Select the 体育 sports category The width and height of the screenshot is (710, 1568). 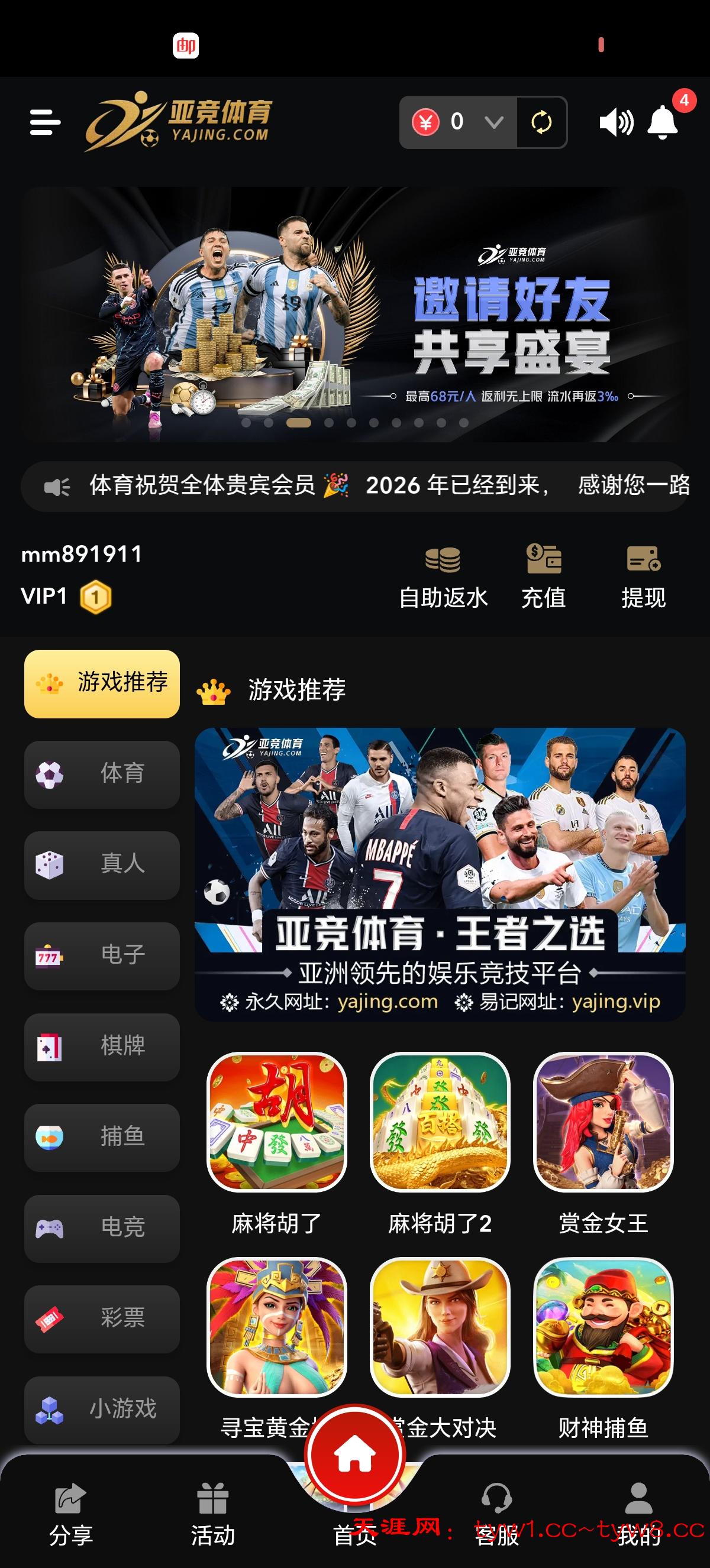[x=102, y=773]
